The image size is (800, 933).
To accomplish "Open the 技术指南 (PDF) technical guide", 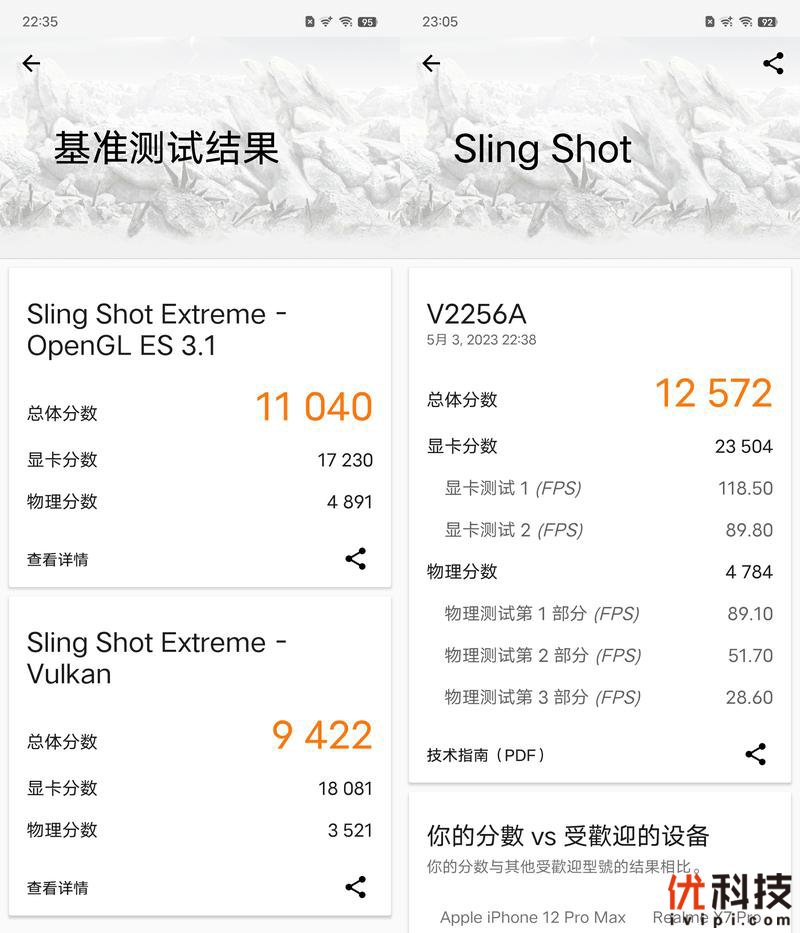I will click(487, 755).
